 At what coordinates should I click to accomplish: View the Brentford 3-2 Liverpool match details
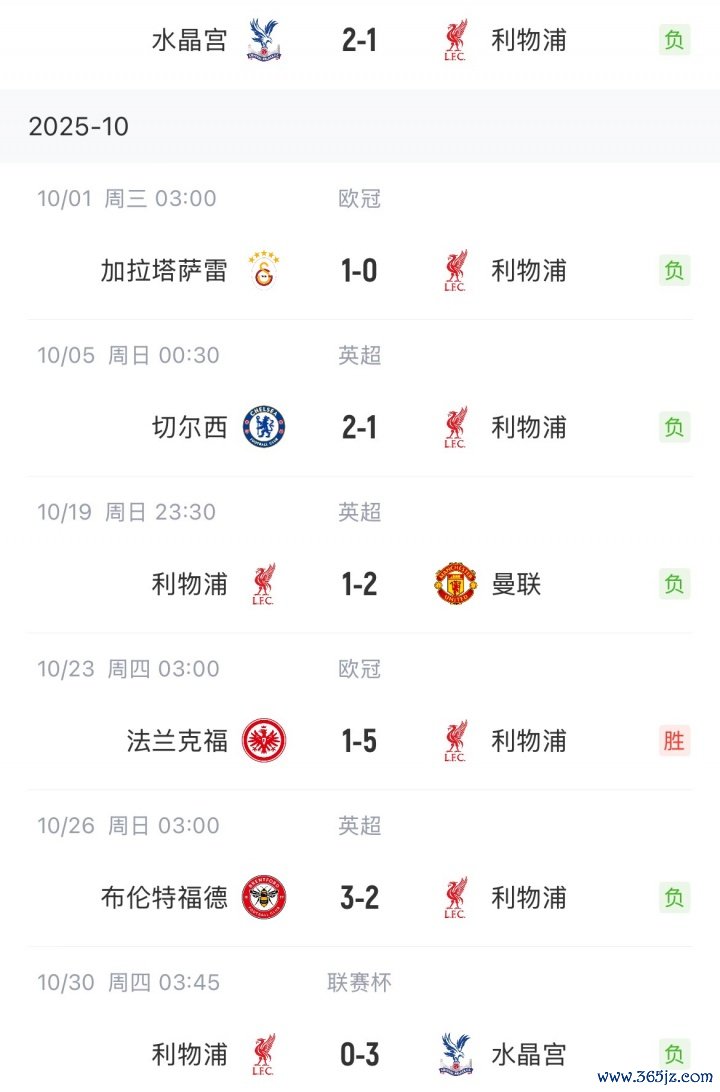pos(359,897)
